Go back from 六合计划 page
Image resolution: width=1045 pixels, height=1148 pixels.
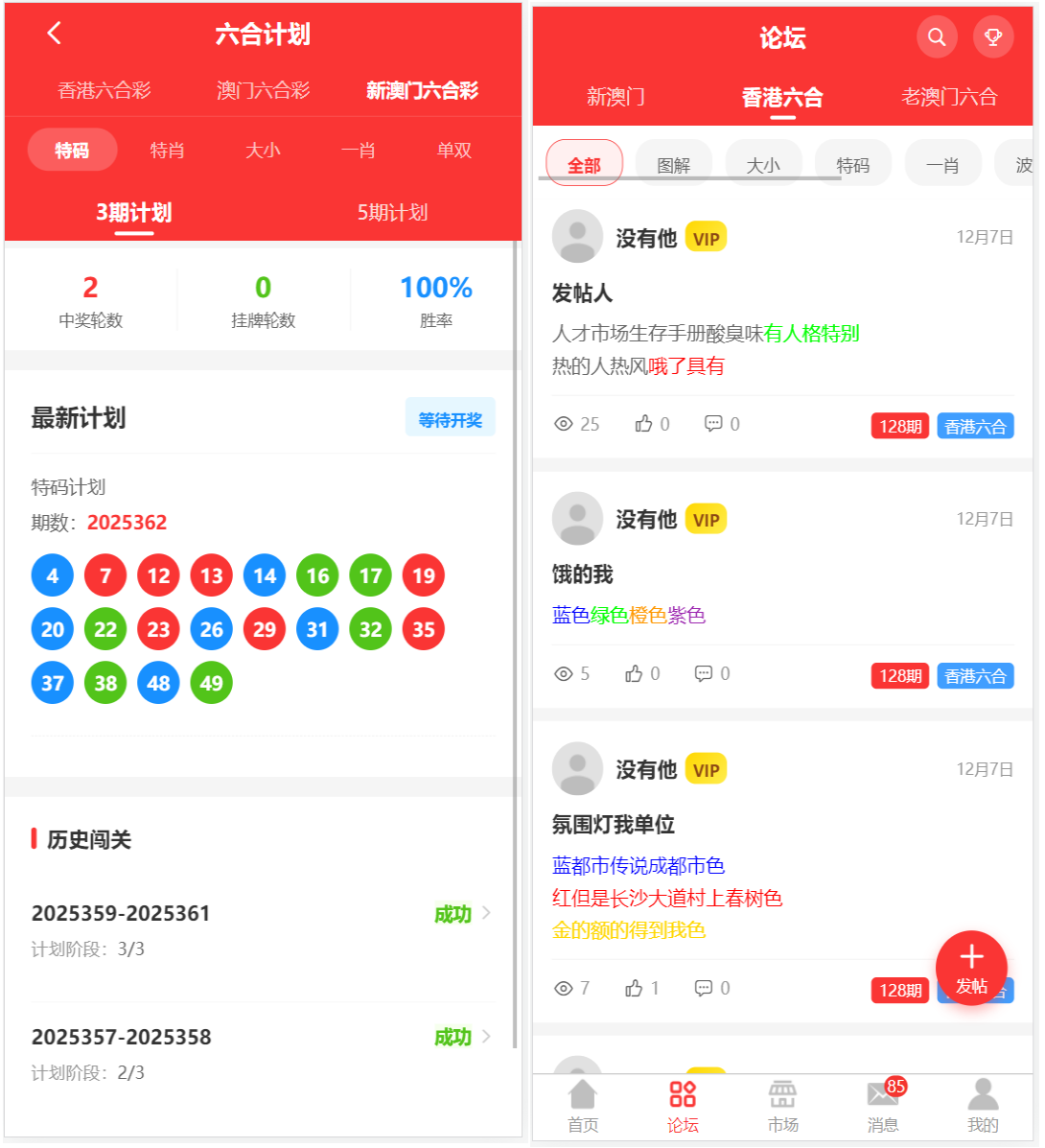click(x=54, y=34)
